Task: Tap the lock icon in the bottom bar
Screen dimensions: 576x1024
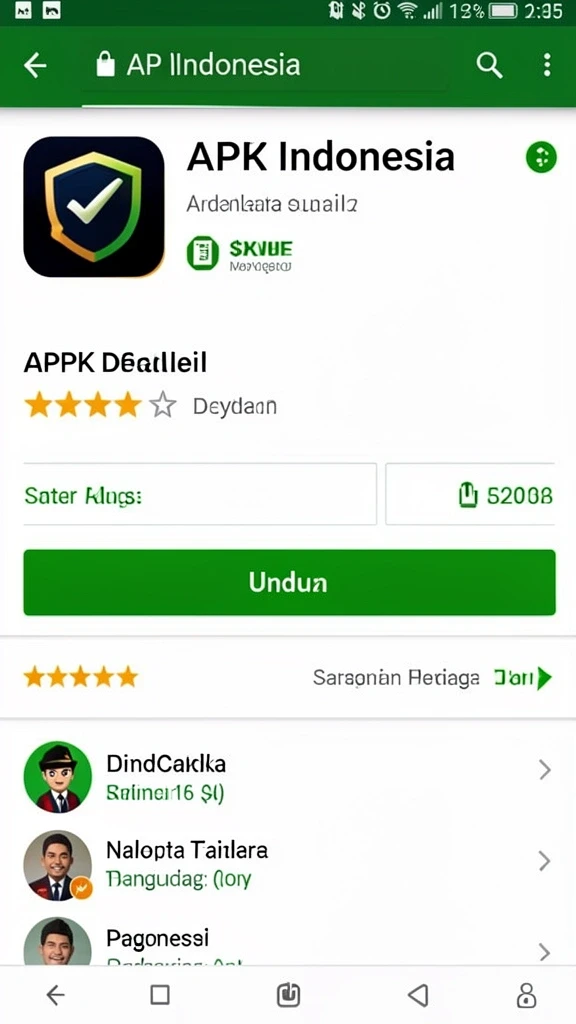Action: 526,995
